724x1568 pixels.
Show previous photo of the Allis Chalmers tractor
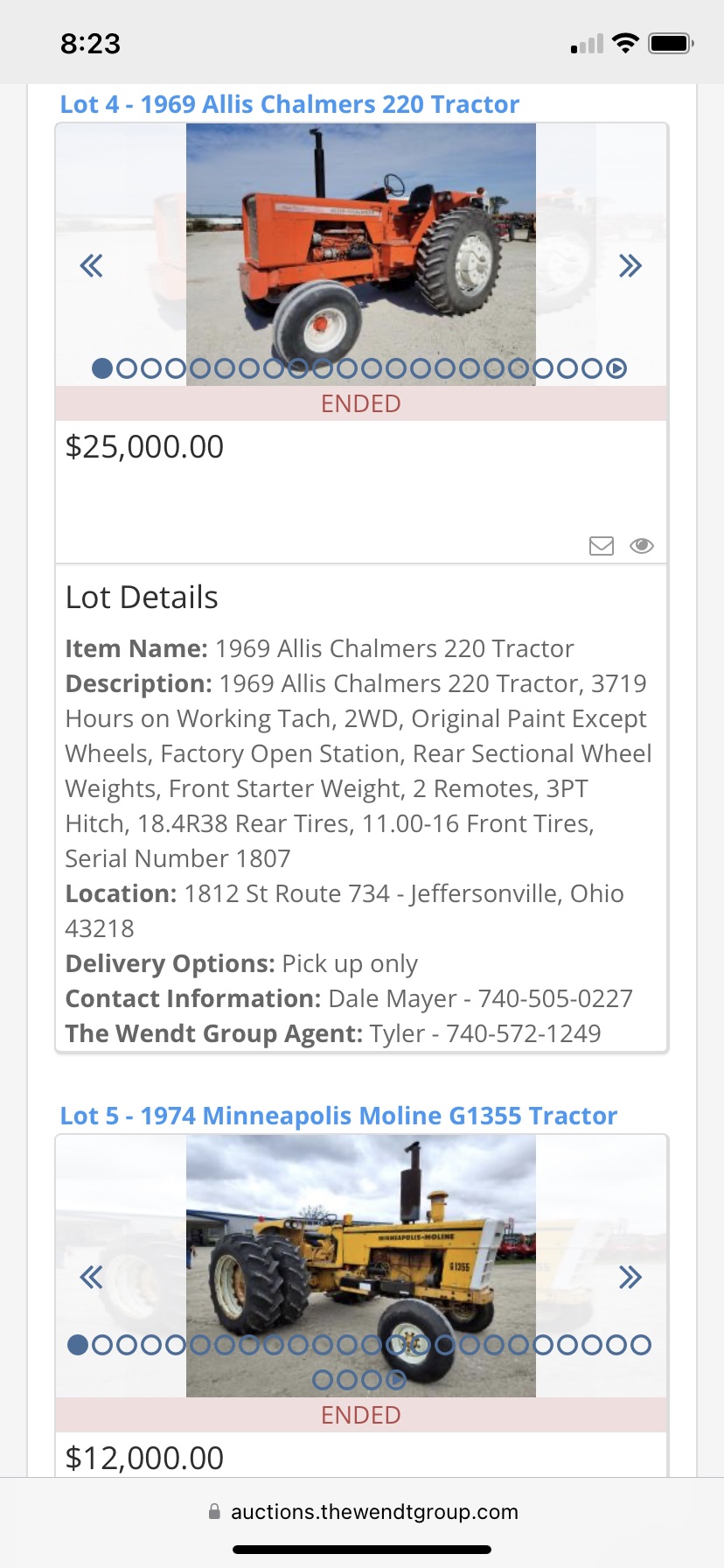coord(91,265)
